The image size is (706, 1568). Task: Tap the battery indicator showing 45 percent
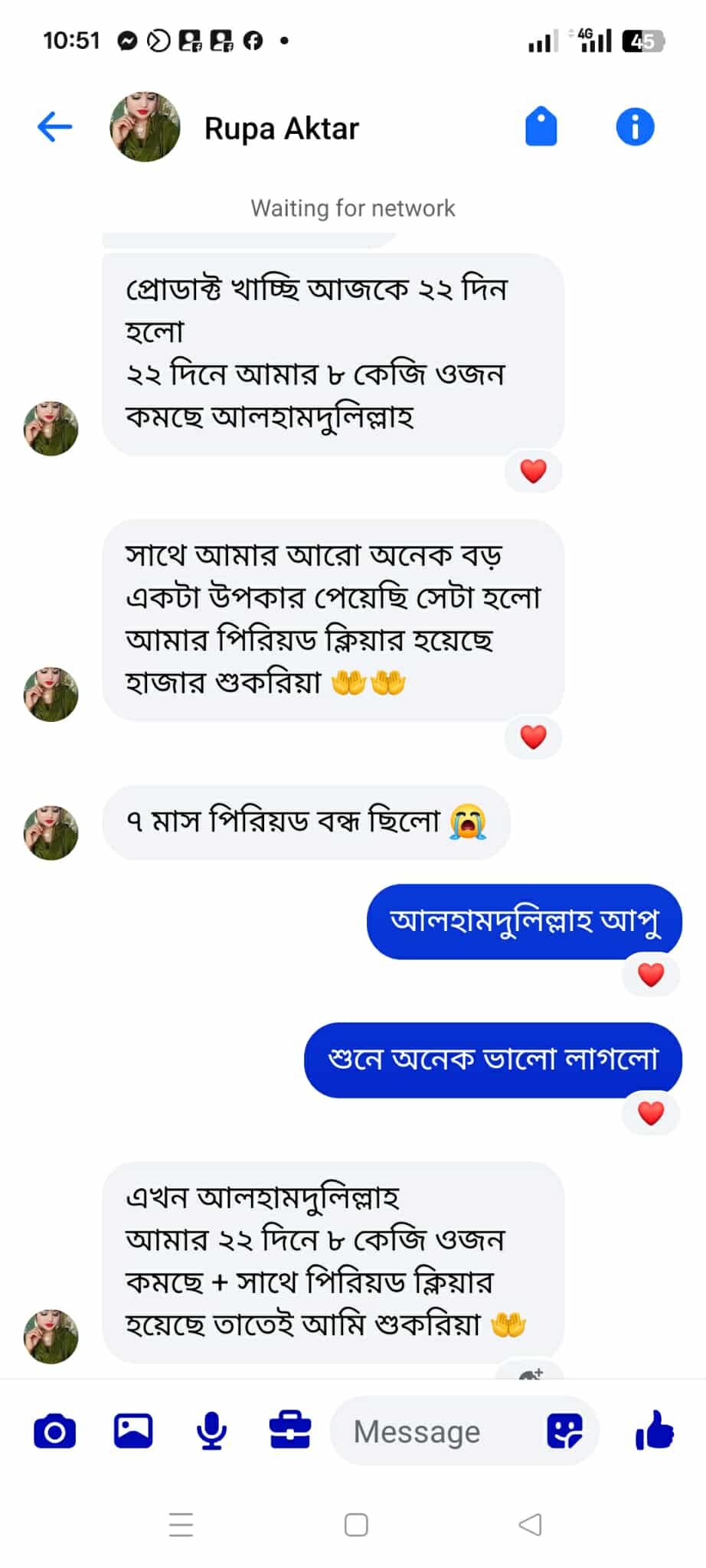tap(644, 41)
